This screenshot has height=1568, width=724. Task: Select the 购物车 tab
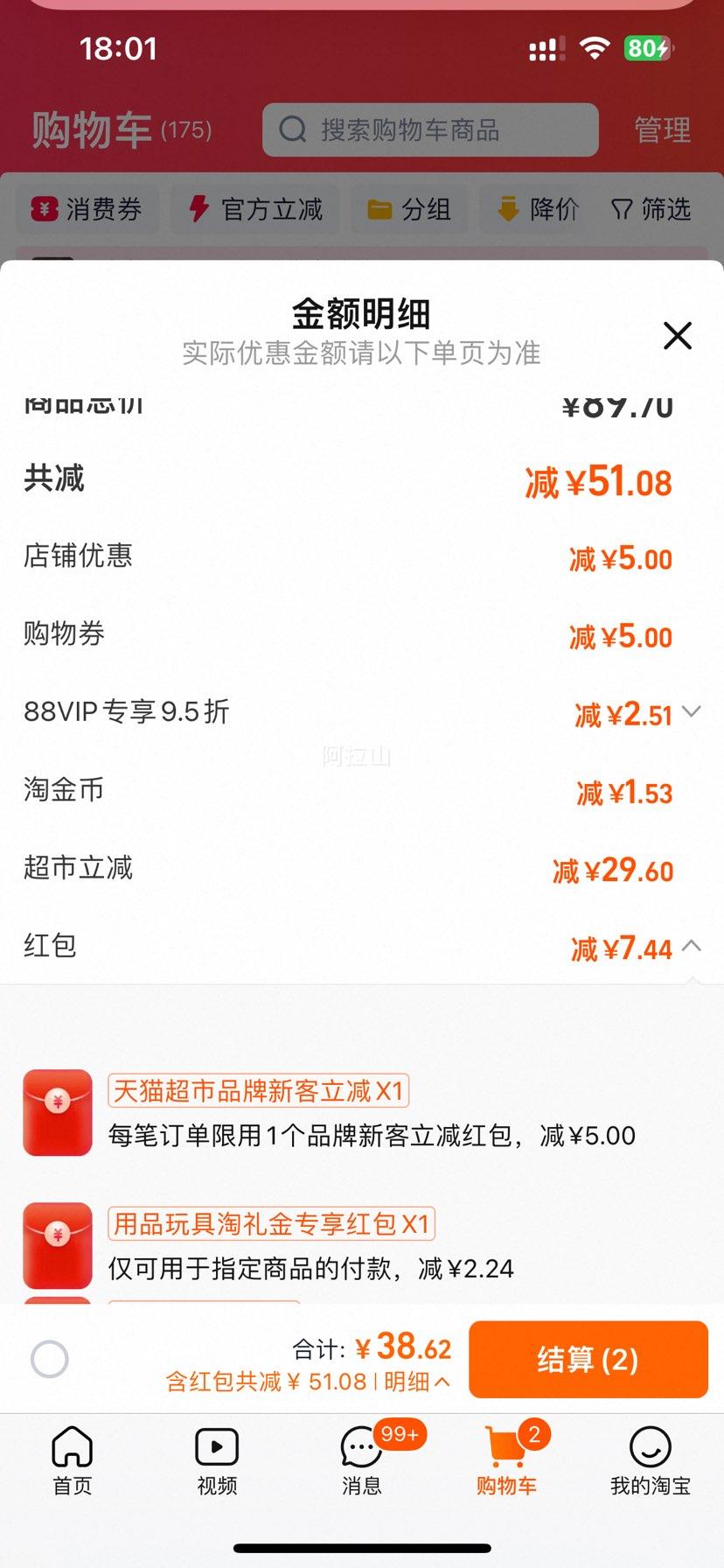point(506,1460)
